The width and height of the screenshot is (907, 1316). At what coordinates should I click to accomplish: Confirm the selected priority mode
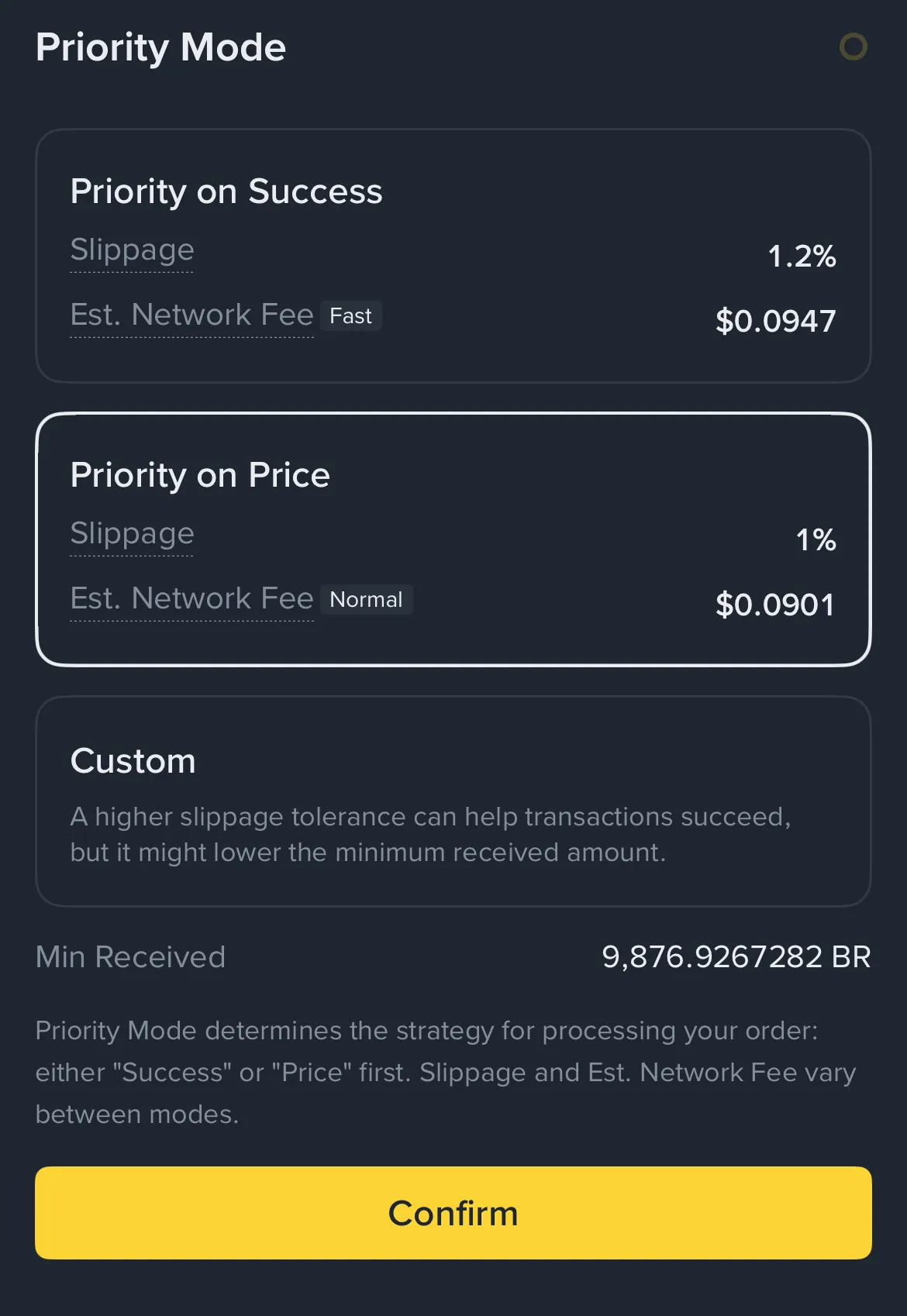click(453, 1212)
